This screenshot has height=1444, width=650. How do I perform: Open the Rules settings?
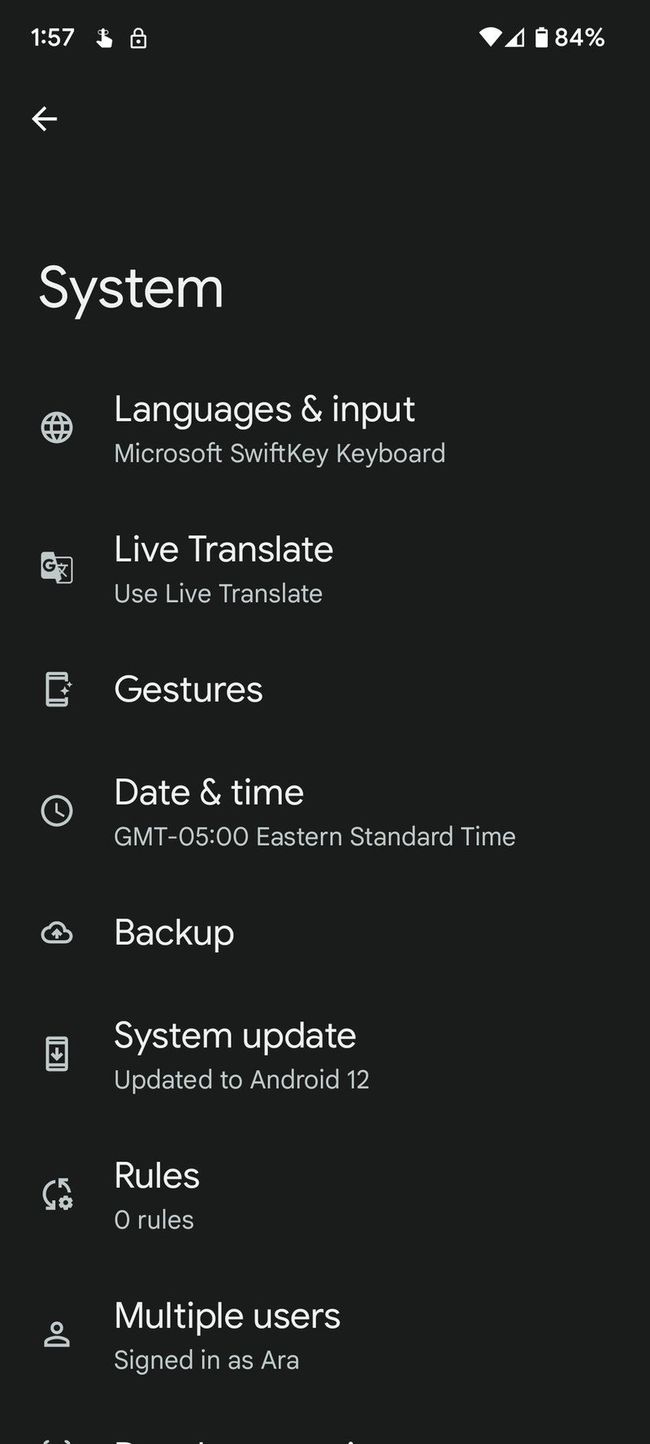[157, 1195]
